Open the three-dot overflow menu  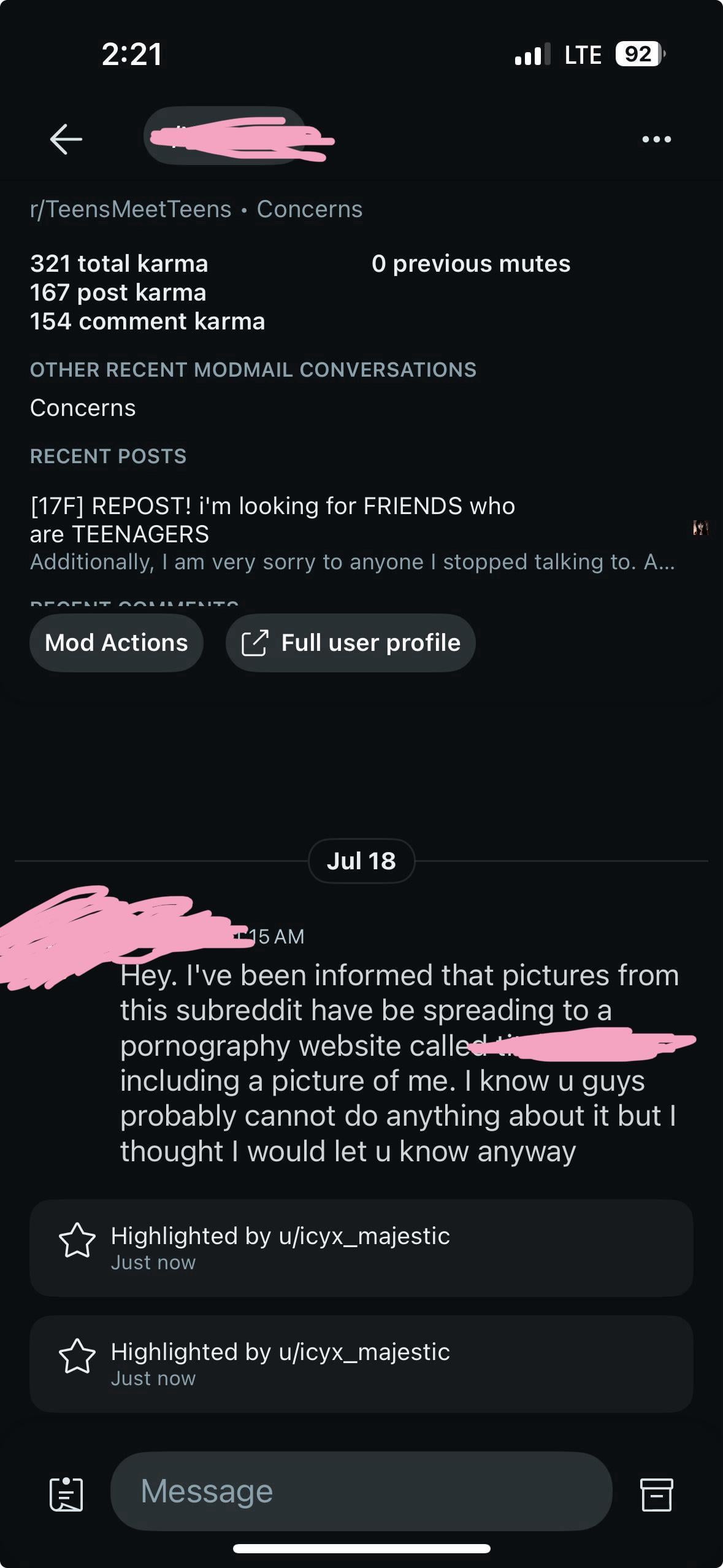[x=656, y=139]
